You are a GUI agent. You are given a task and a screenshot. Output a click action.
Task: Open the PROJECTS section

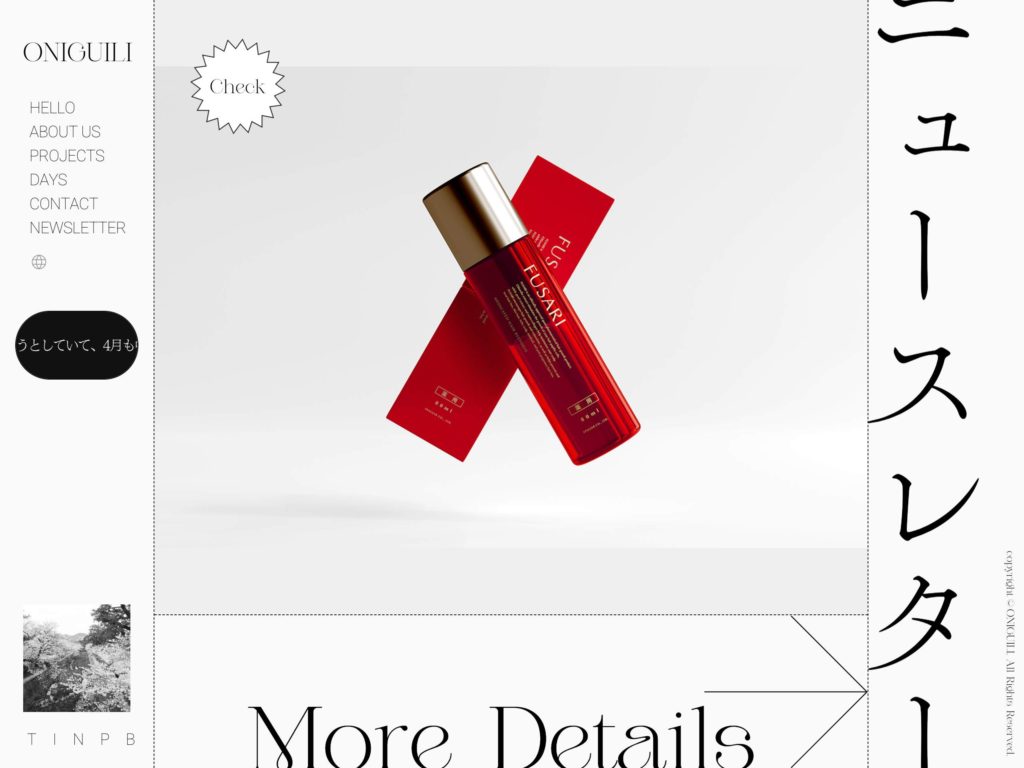pos(67,156)
